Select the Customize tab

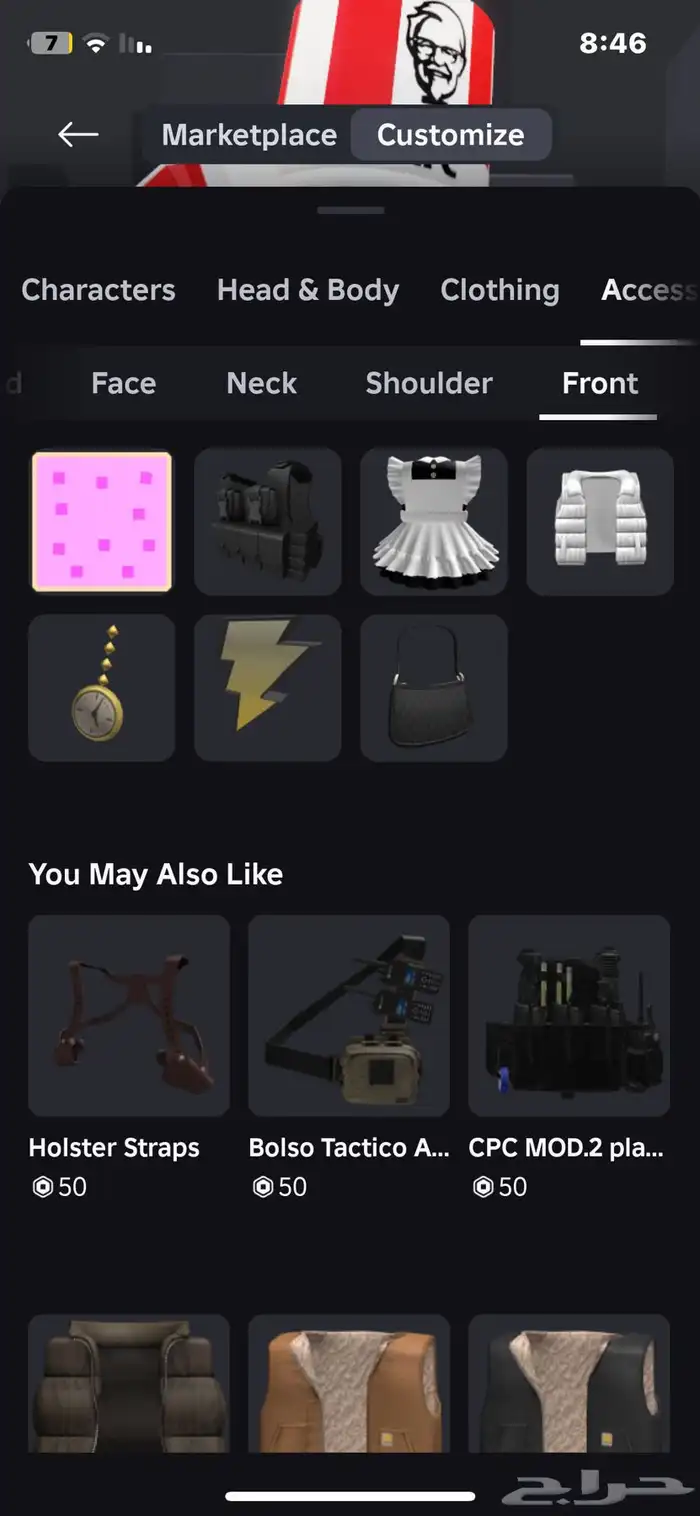[x=450, y=135]
